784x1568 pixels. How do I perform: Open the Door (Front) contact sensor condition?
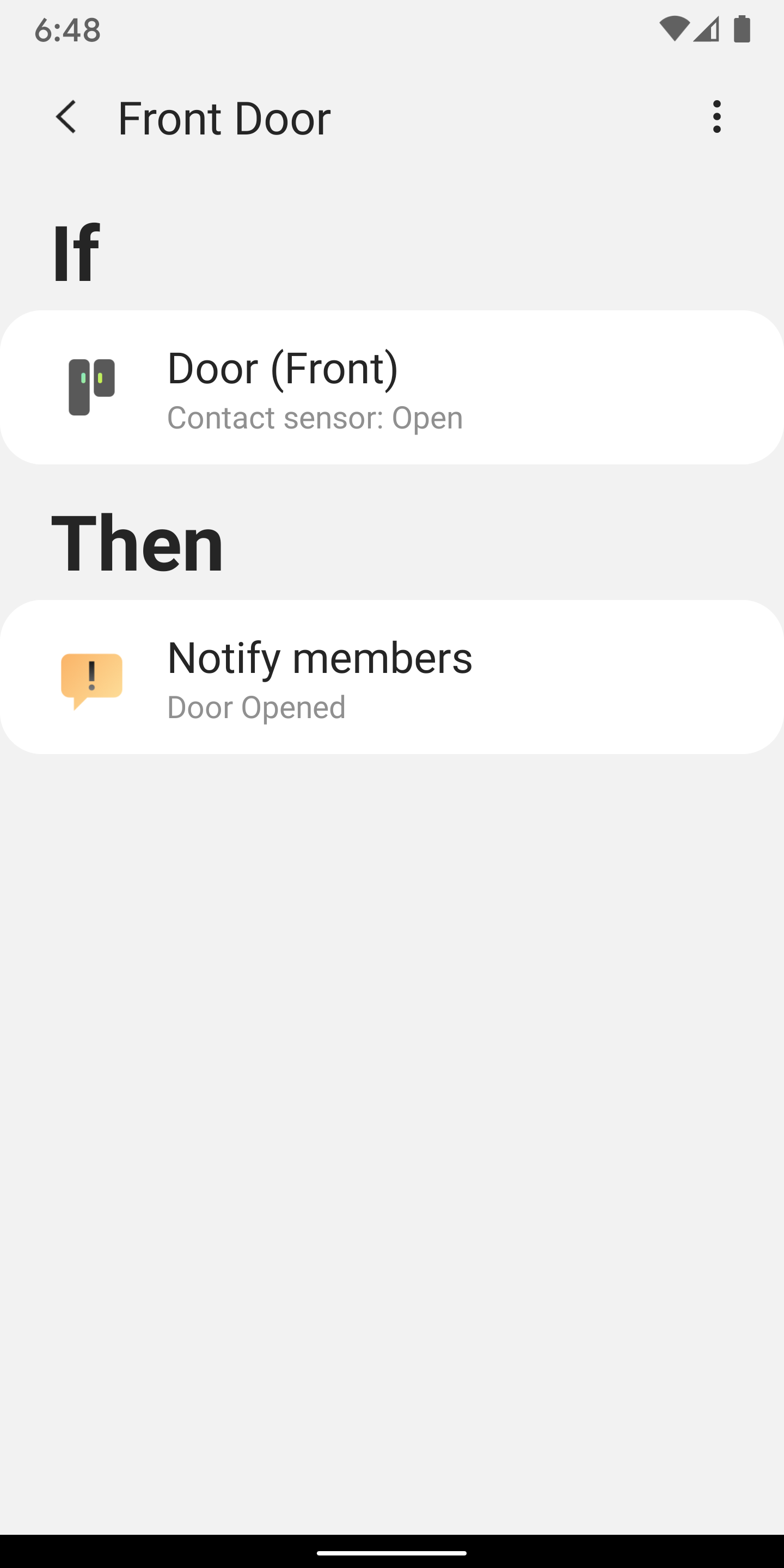tap(392, 388)
